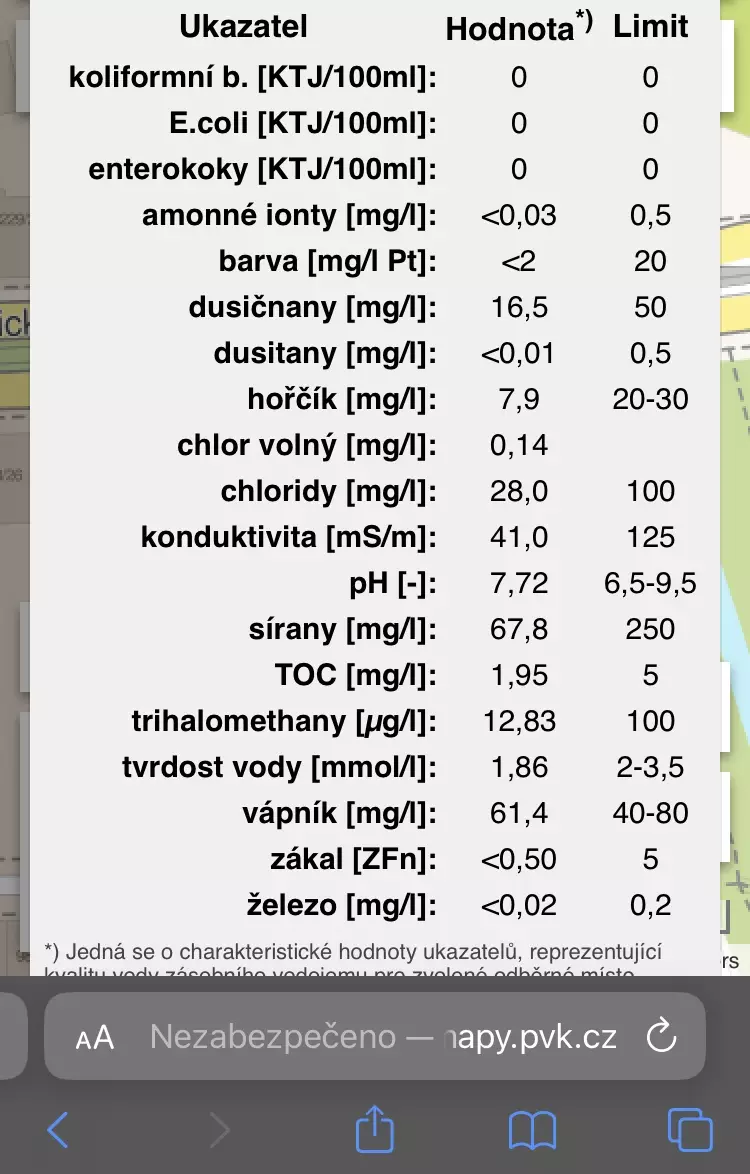Go back to the previous page

point(58,1130)
